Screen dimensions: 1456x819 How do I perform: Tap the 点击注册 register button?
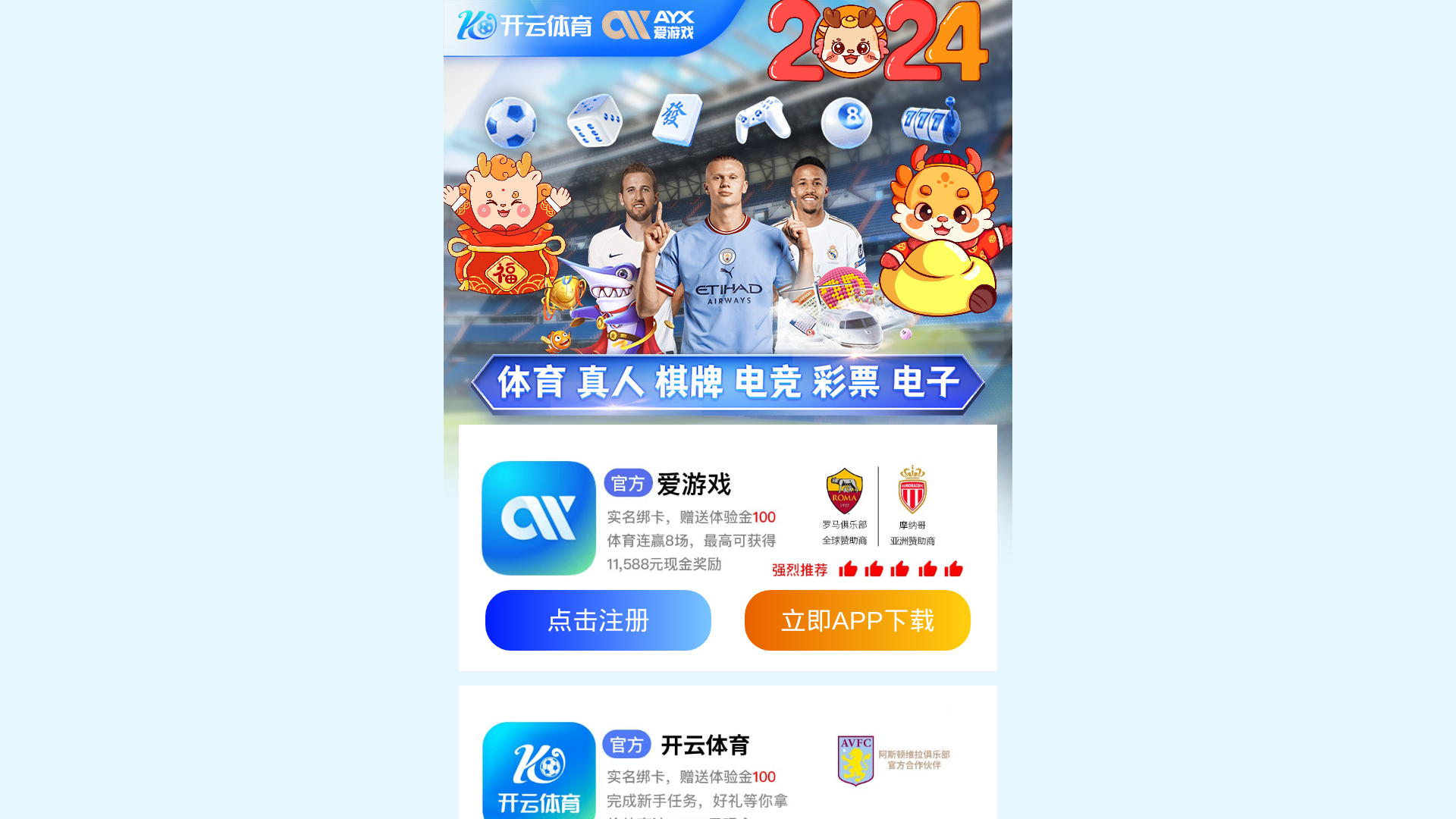598,620
